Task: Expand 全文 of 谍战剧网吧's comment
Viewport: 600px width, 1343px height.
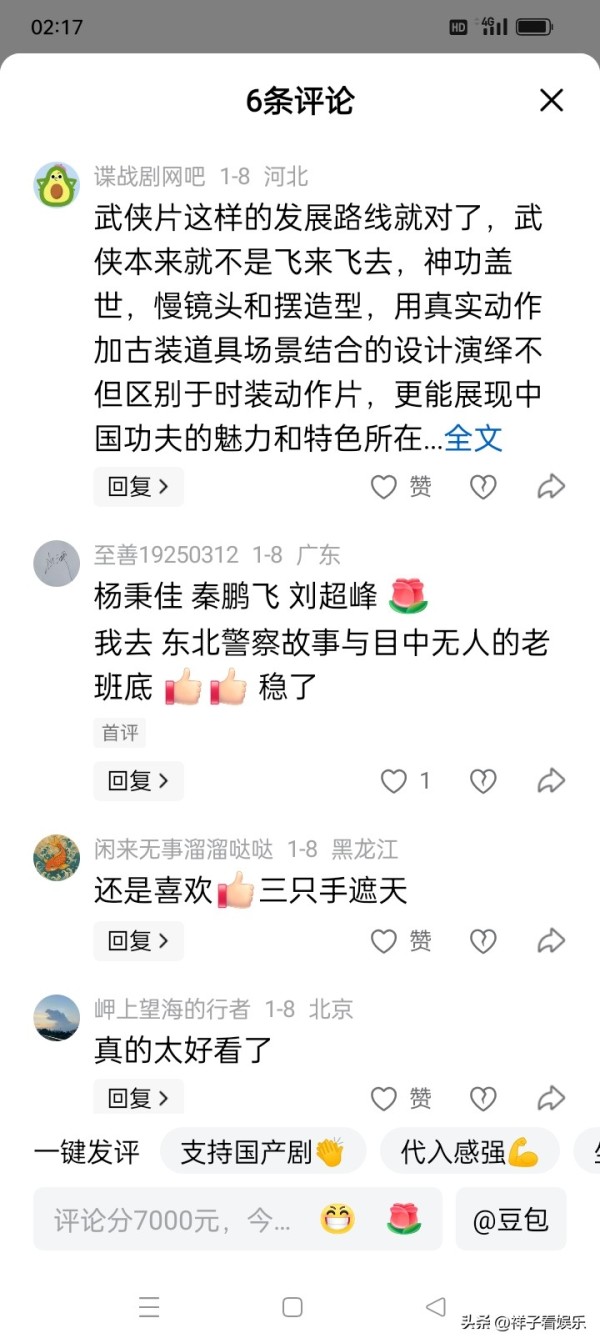Action: [473, 439]
